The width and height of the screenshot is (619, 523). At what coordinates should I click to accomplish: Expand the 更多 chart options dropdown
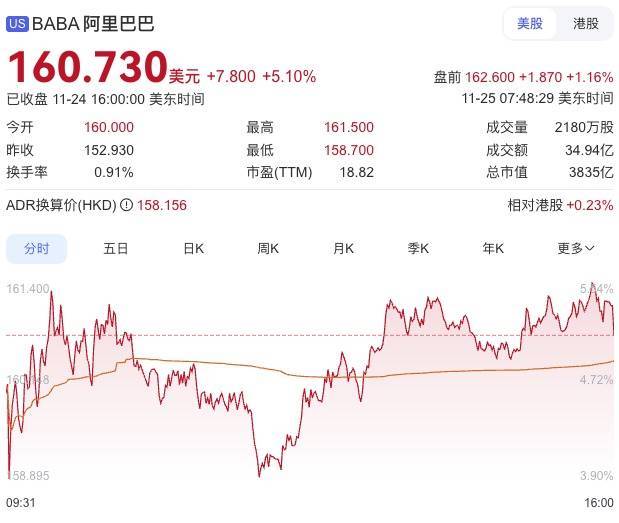(x=576, y=248)
